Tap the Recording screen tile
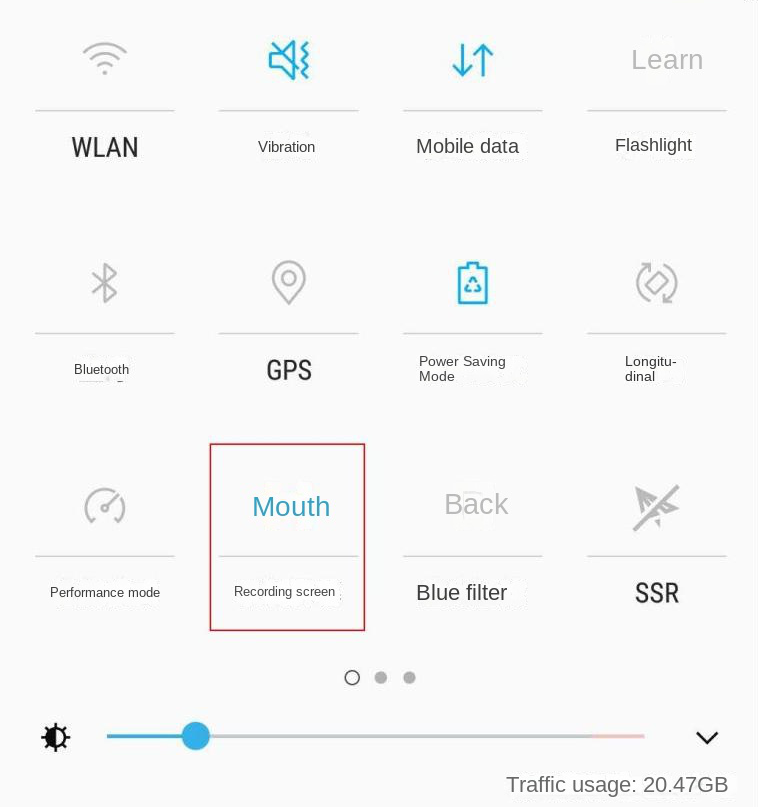The width and height of the screenshot is (758, 807). point(288,506)
